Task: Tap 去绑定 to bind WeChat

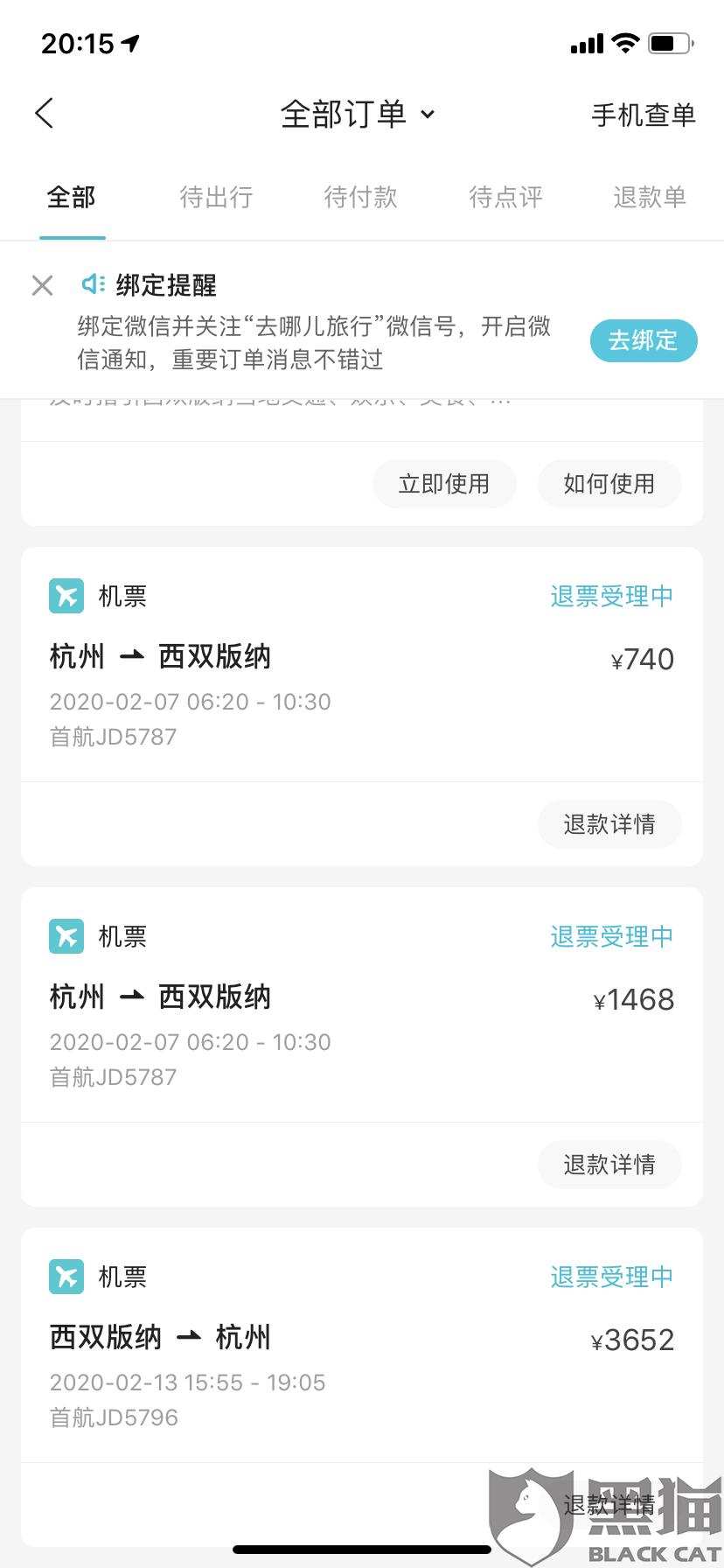Action: click(644, 340)
